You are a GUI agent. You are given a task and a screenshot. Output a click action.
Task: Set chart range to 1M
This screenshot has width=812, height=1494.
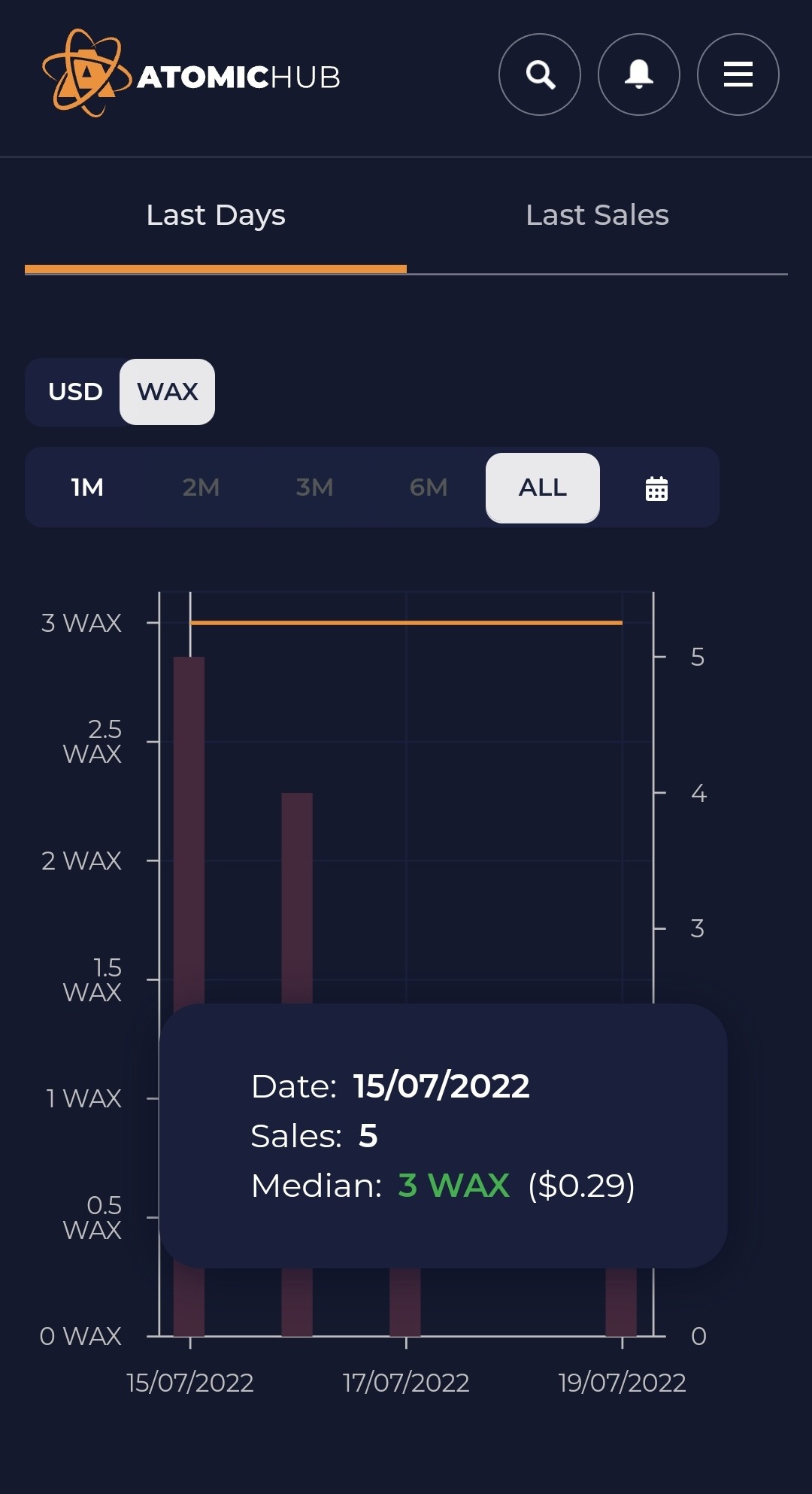[87, 487]
